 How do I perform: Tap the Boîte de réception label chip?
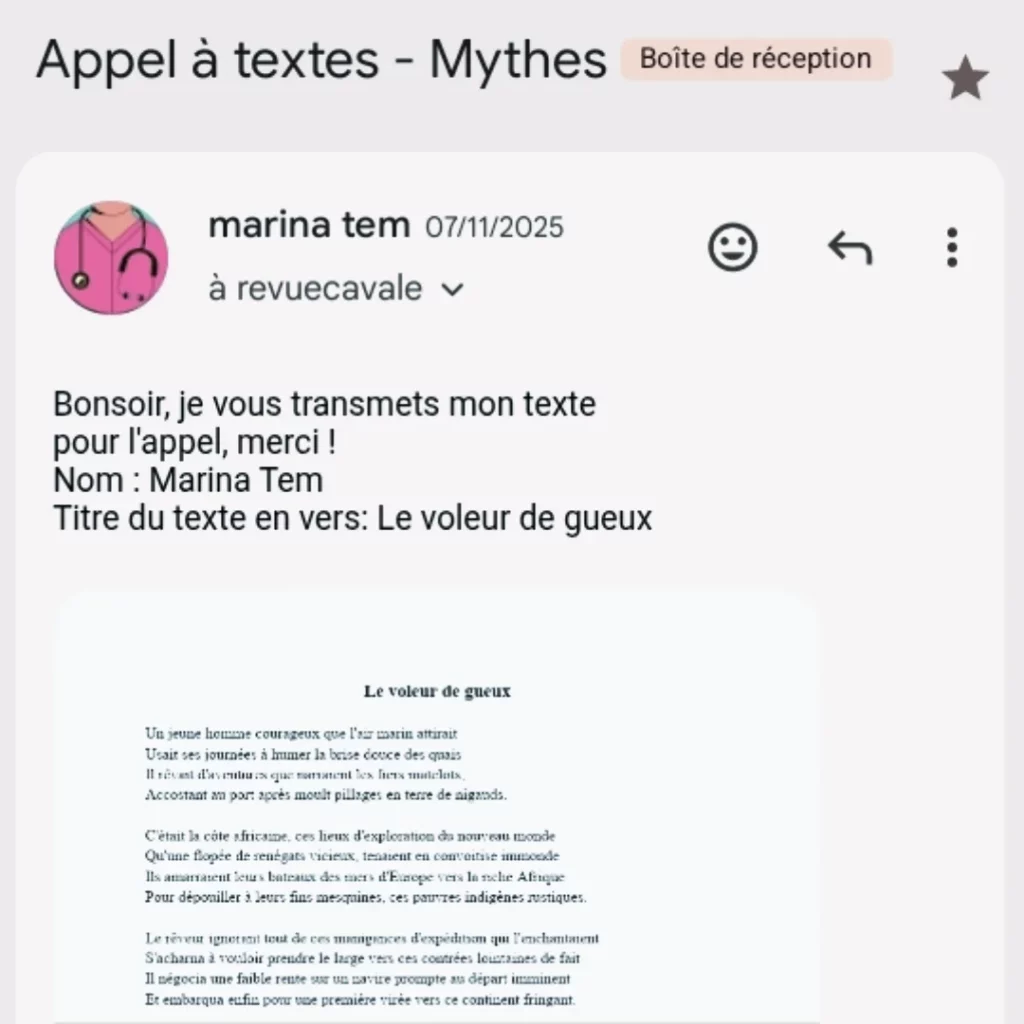tap(755, 59)
